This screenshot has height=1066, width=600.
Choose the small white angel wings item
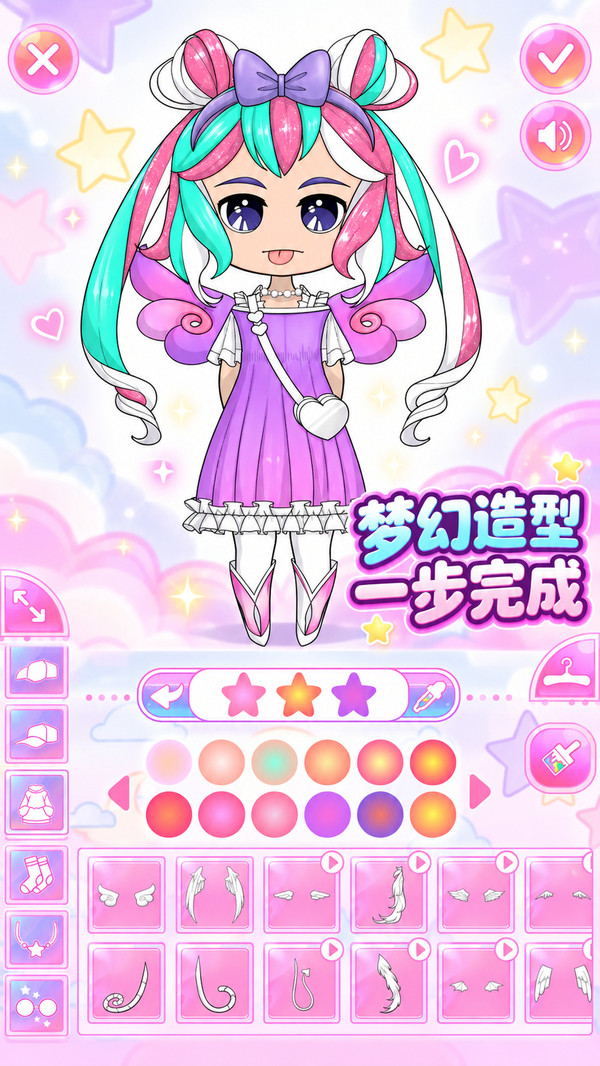(x=126, y=894)
